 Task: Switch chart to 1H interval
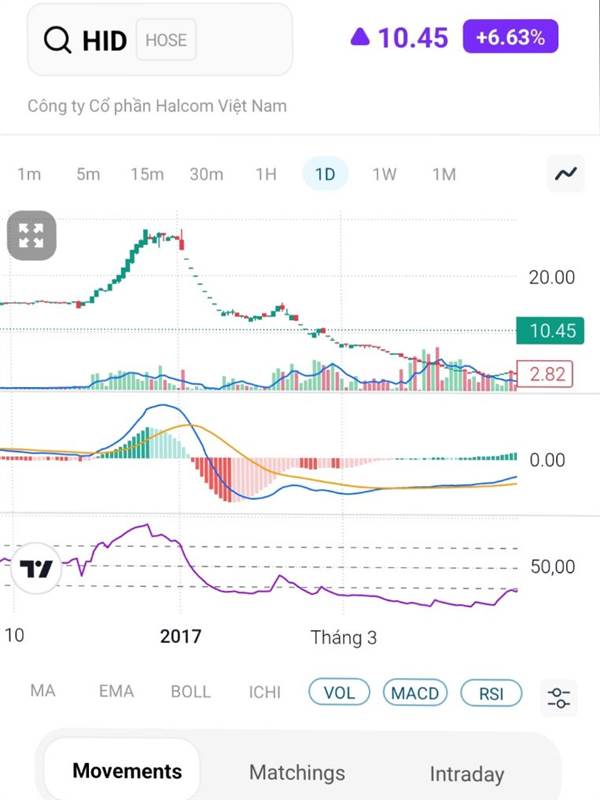point(266,174)
